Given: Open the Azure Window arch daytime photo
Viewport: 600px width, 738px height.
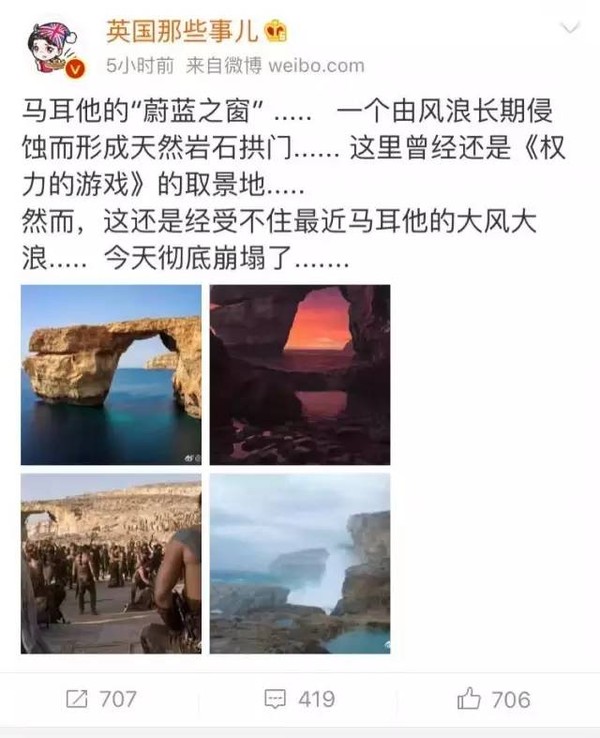Looking at the screenshot, I should pos(111,375).
